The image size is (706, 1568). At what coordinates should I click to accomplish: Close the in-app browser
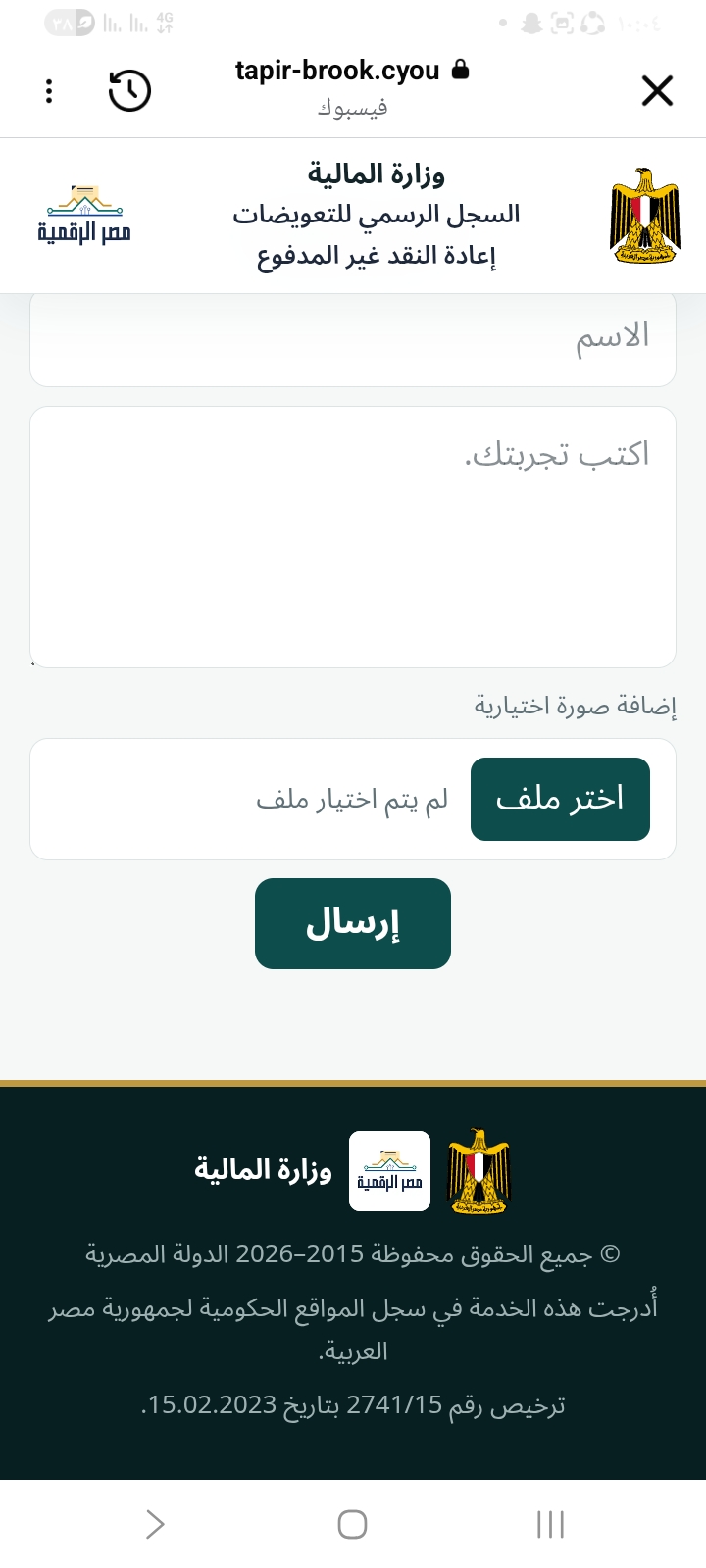click(x=657, y=91)
